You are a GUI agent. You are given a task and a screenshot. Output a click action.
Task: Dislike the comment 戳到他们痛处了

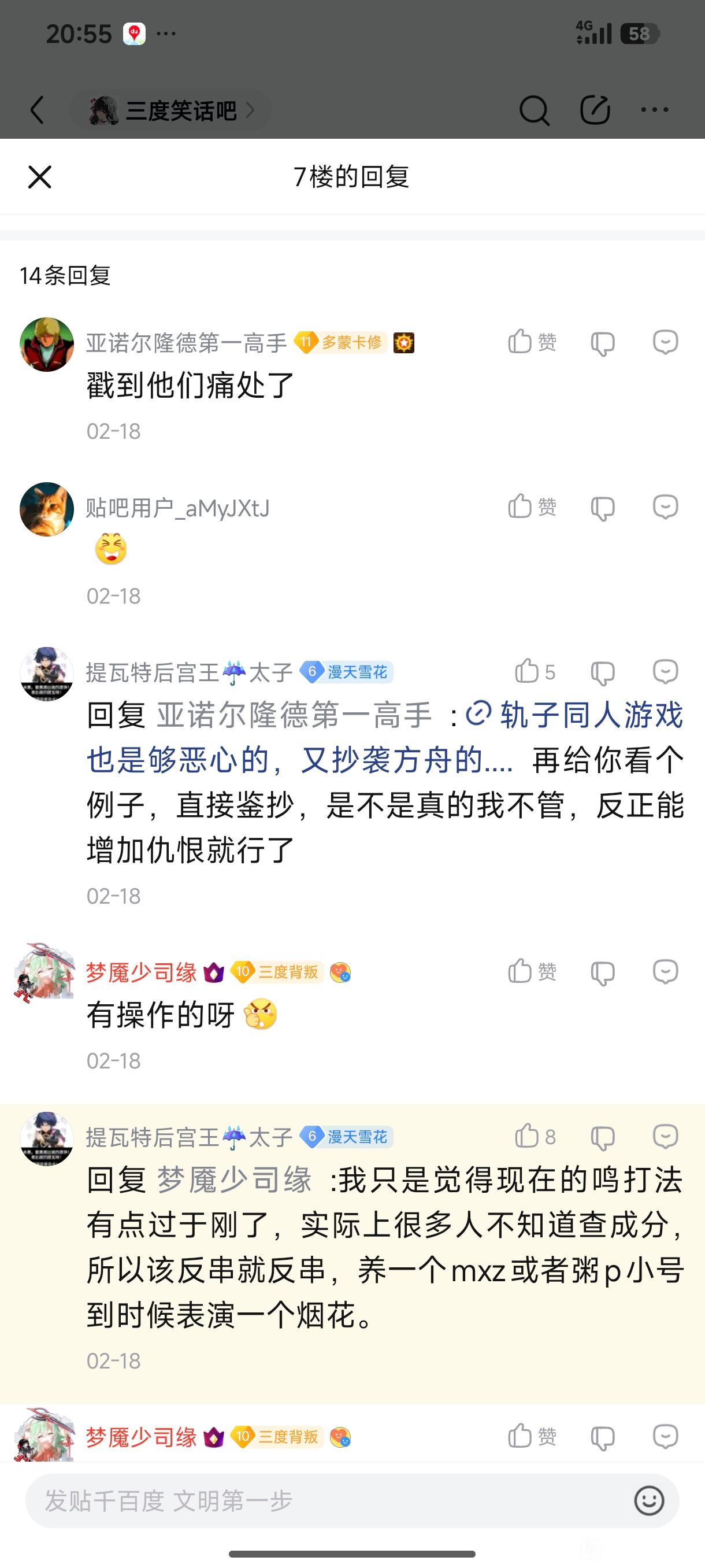point(602,343)
